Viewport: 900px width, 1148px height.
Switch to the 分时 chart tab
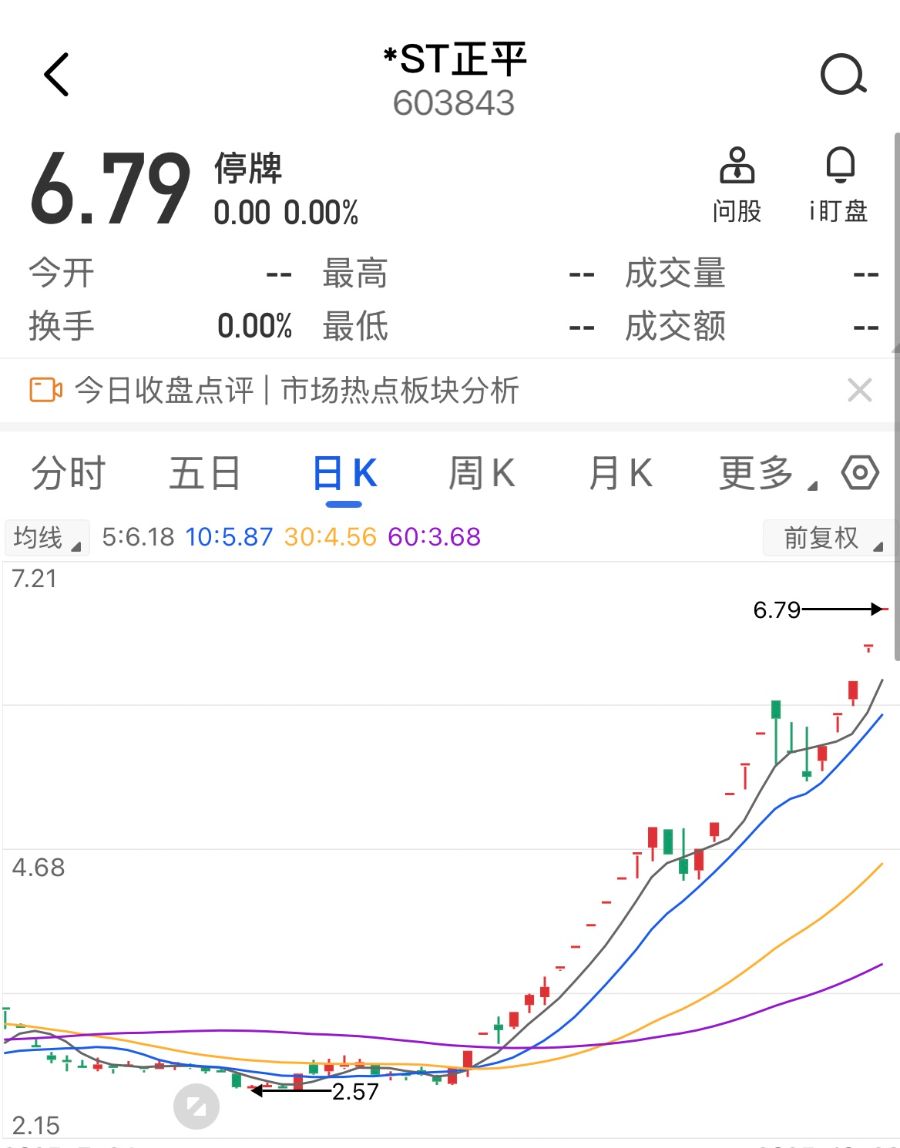(x=68, y=473)
